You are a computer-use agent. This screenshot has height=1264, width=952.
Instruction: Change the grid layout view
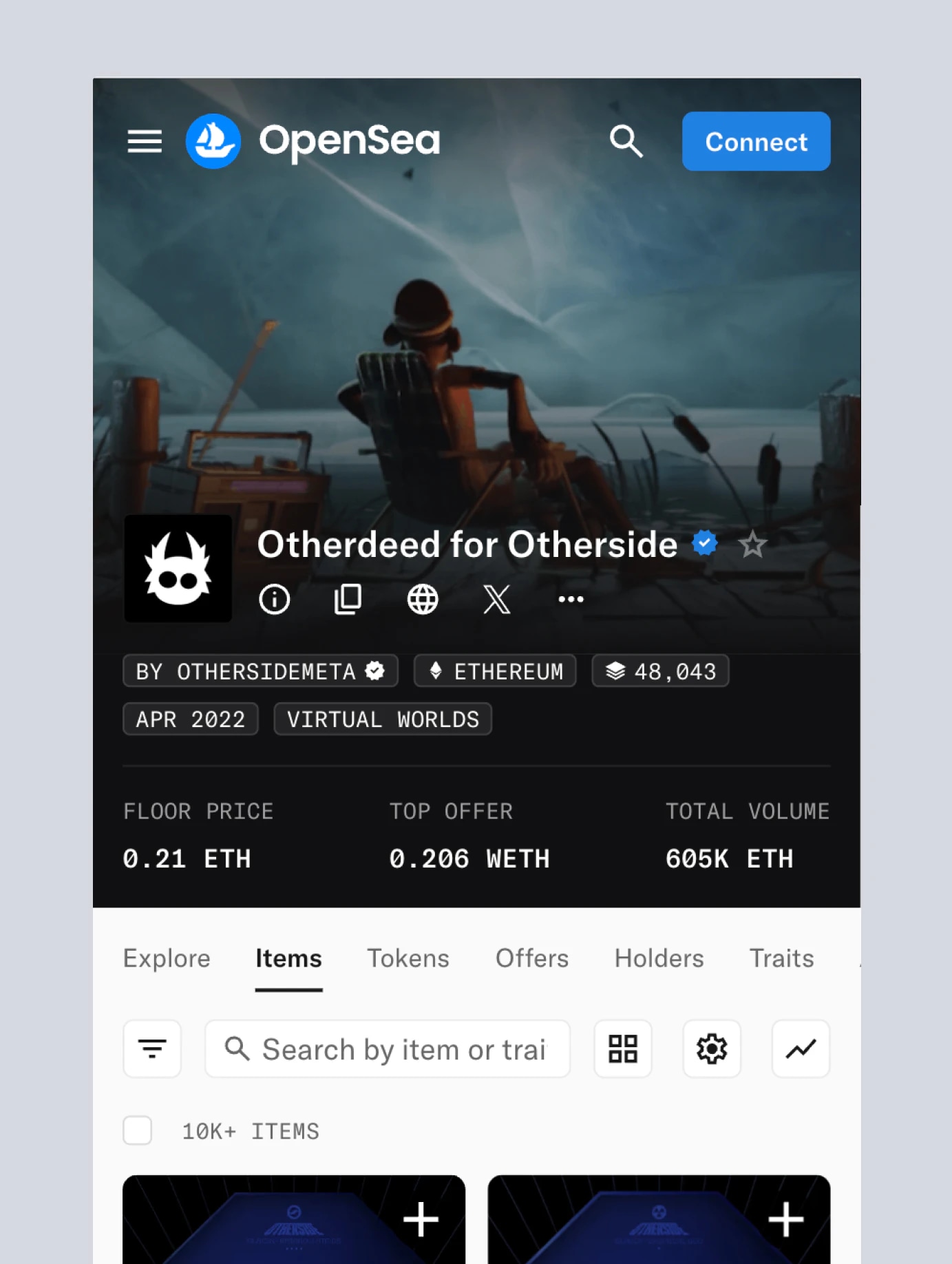[x=623, y=1049]
